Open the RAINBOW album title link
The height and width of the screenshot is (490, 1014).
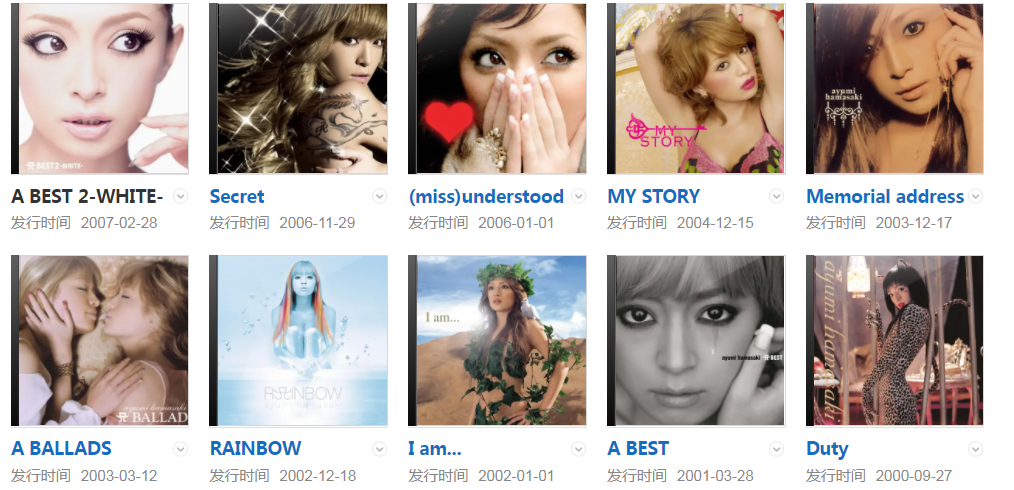[255, 448]
